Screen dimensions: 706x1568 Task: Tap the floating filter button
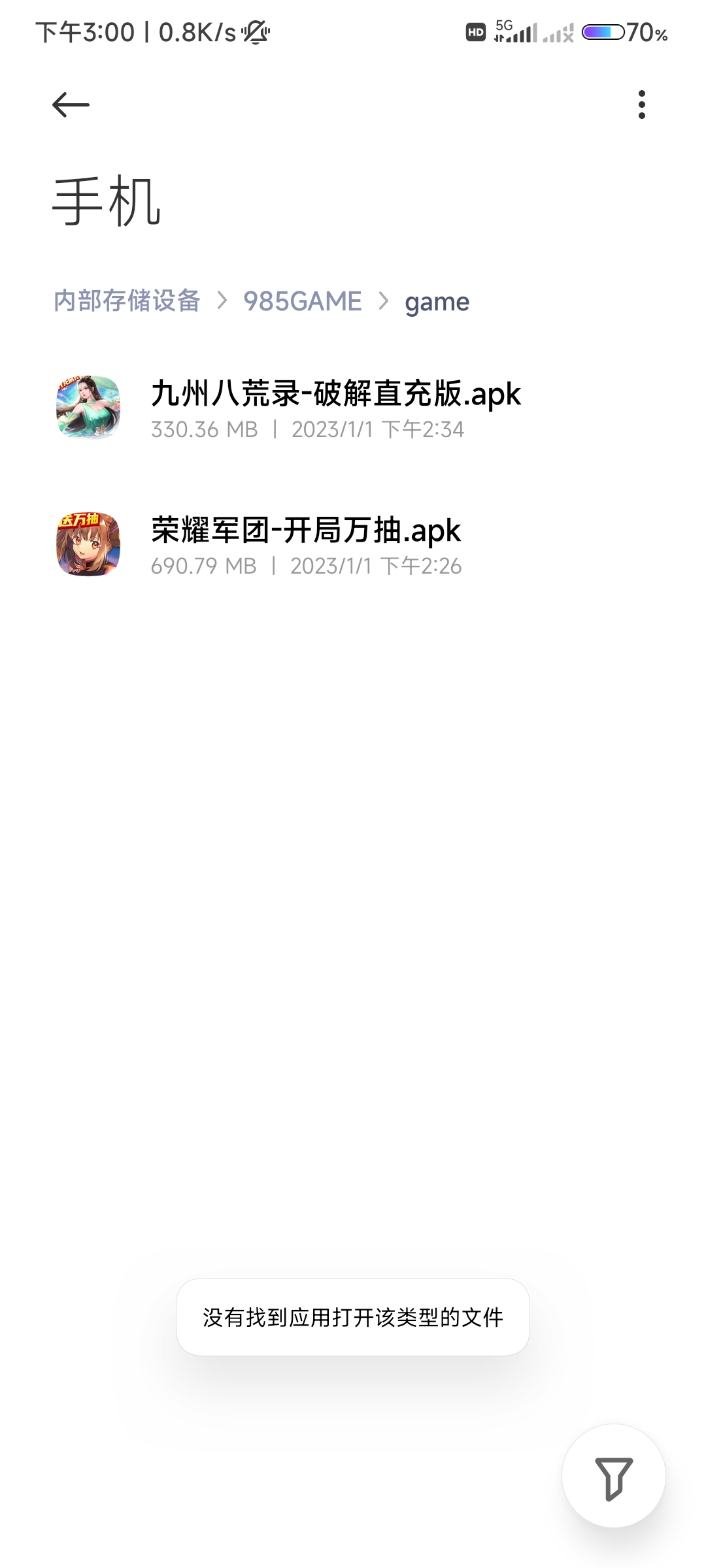613,1476
